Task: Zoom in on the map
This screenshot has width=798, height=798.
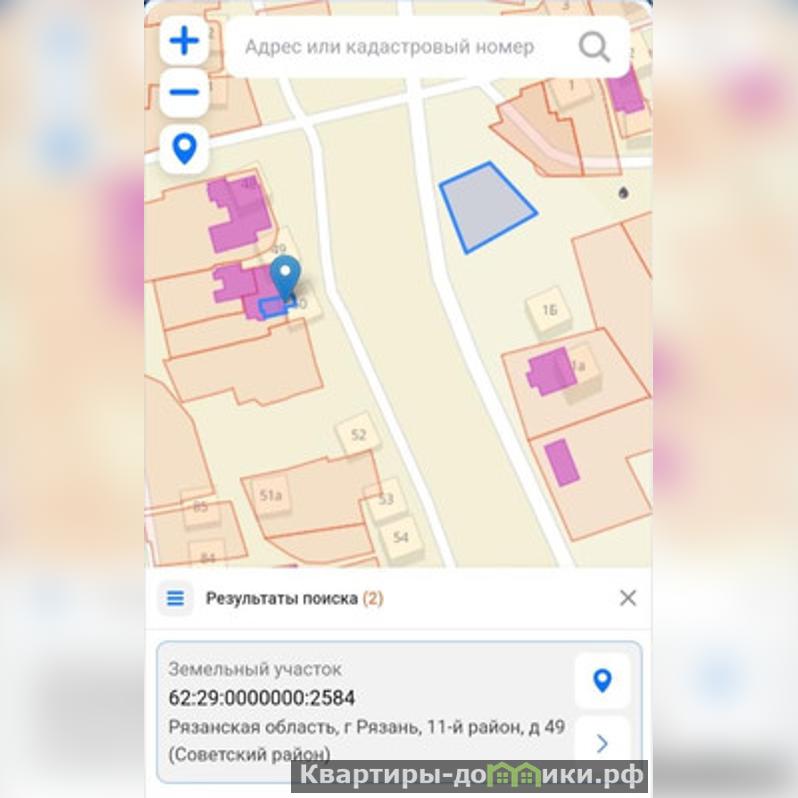Action: pyautogui.click(x=184, y=41)
